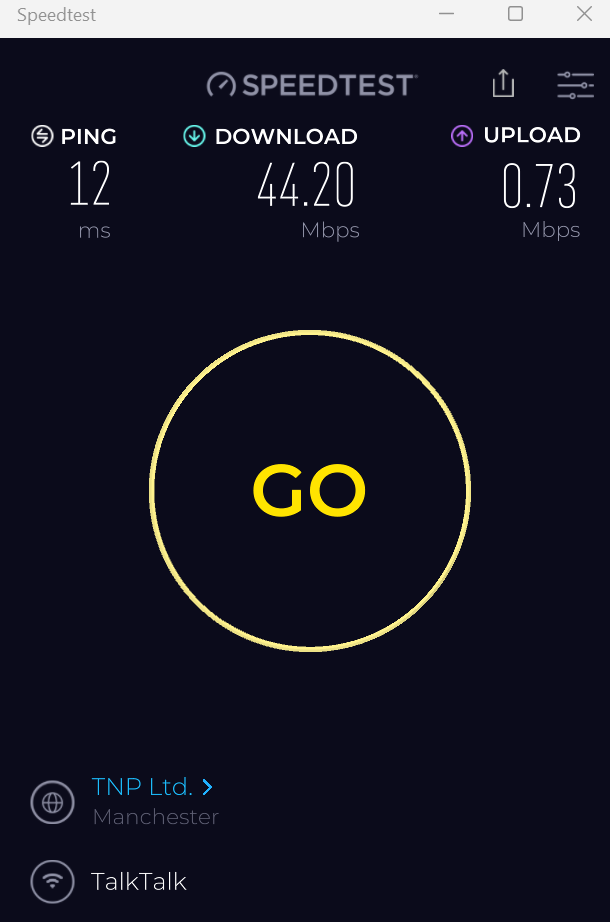Change the TNP Ltd. server
This screenshot has width=610, height=922.
click(152, 787)
